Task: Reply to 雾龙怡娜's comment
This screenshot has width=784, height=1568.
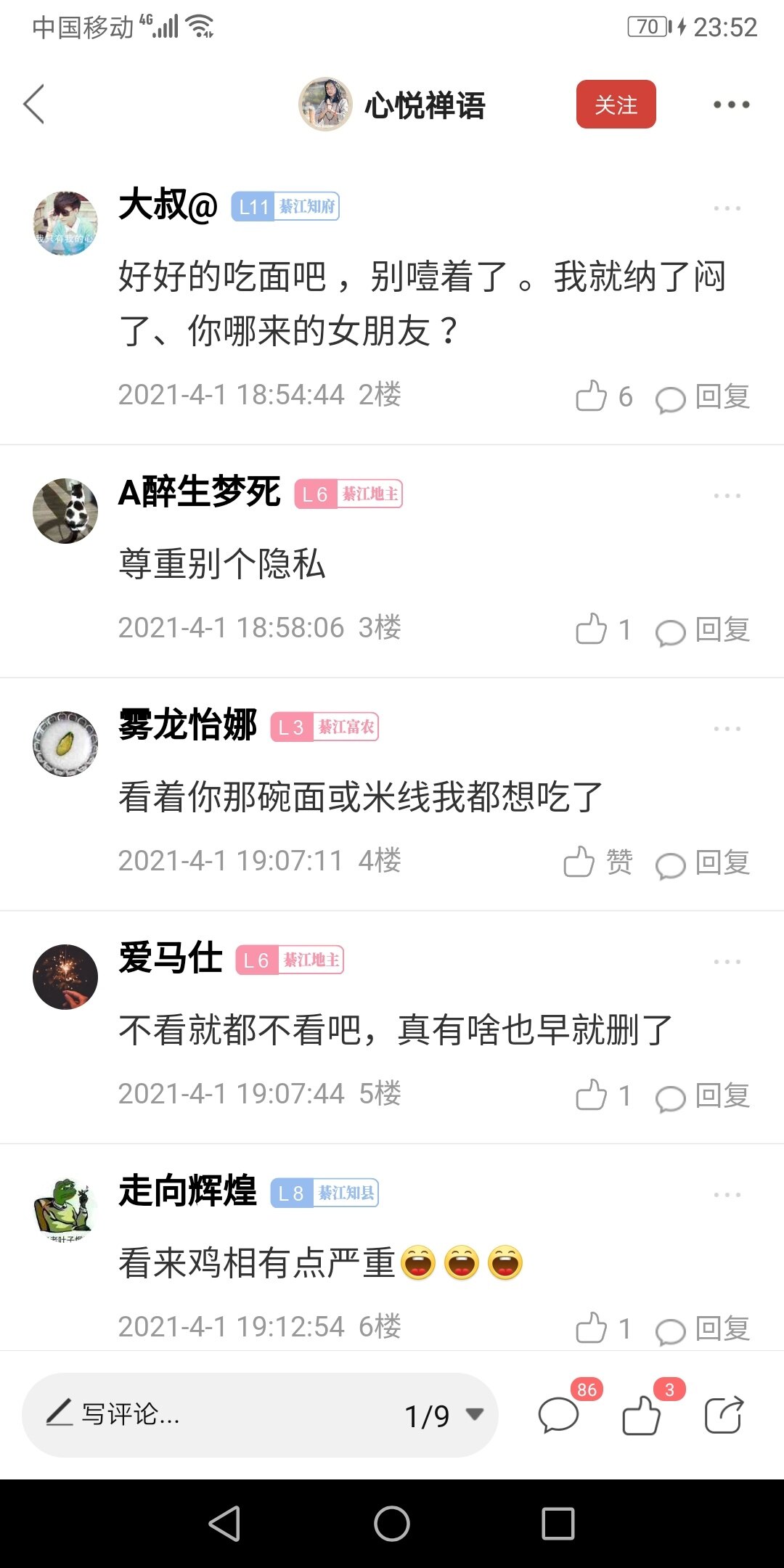Action: [704, 863]
